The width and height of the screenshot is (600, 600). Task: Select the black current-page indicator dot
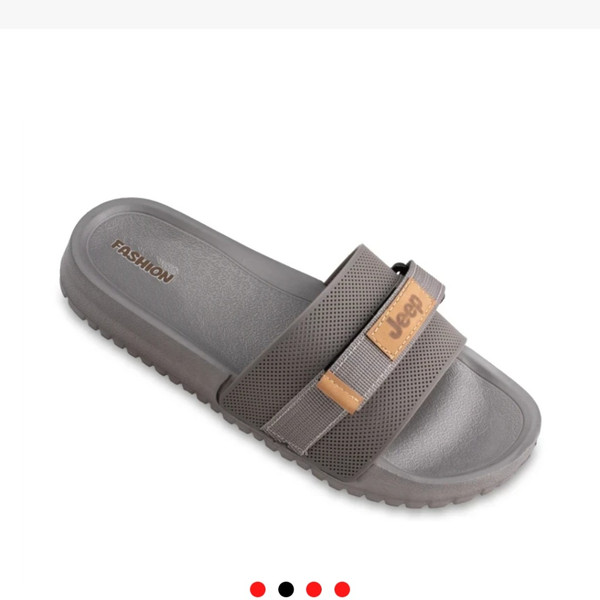pos(286,589)
